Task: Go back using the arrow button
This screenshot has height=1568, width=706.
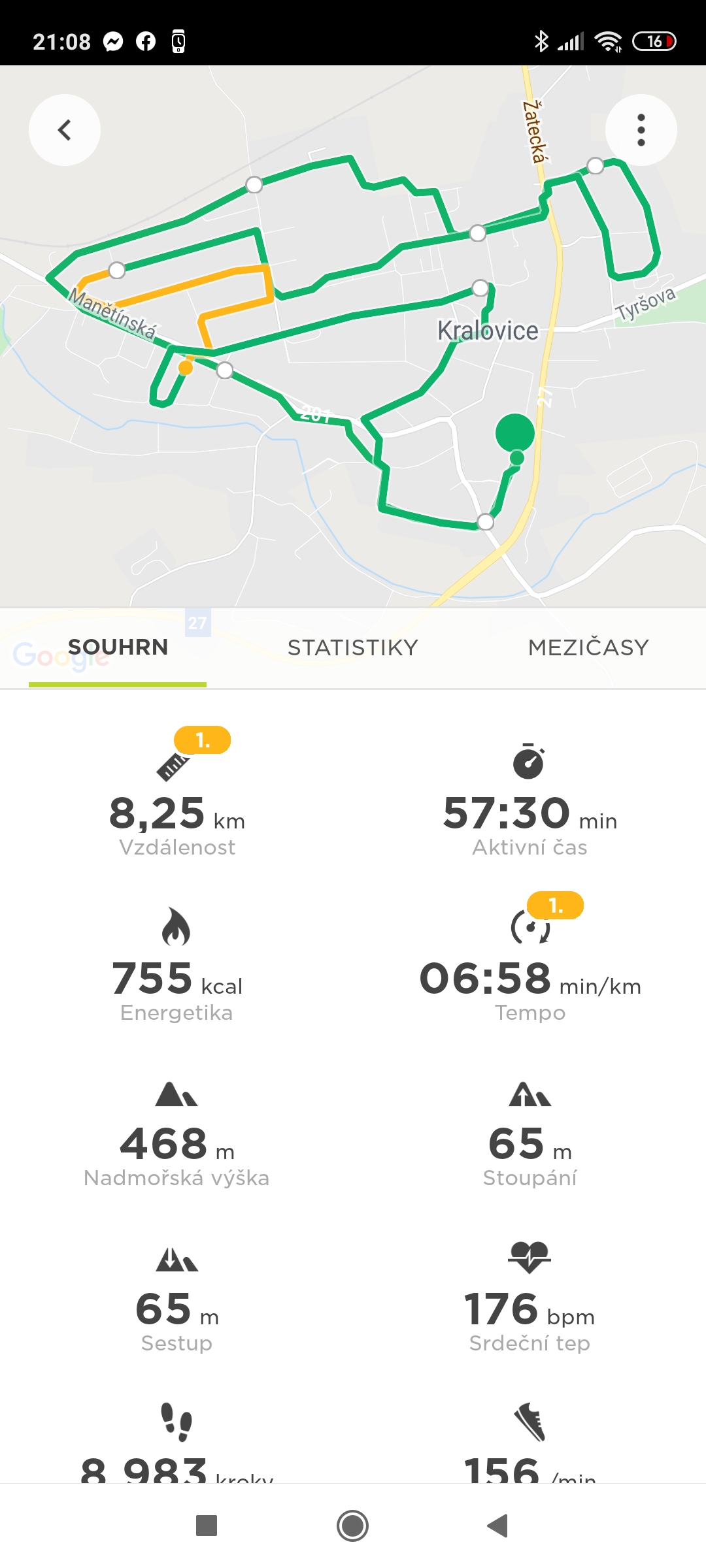Action: tap(65, 130)
